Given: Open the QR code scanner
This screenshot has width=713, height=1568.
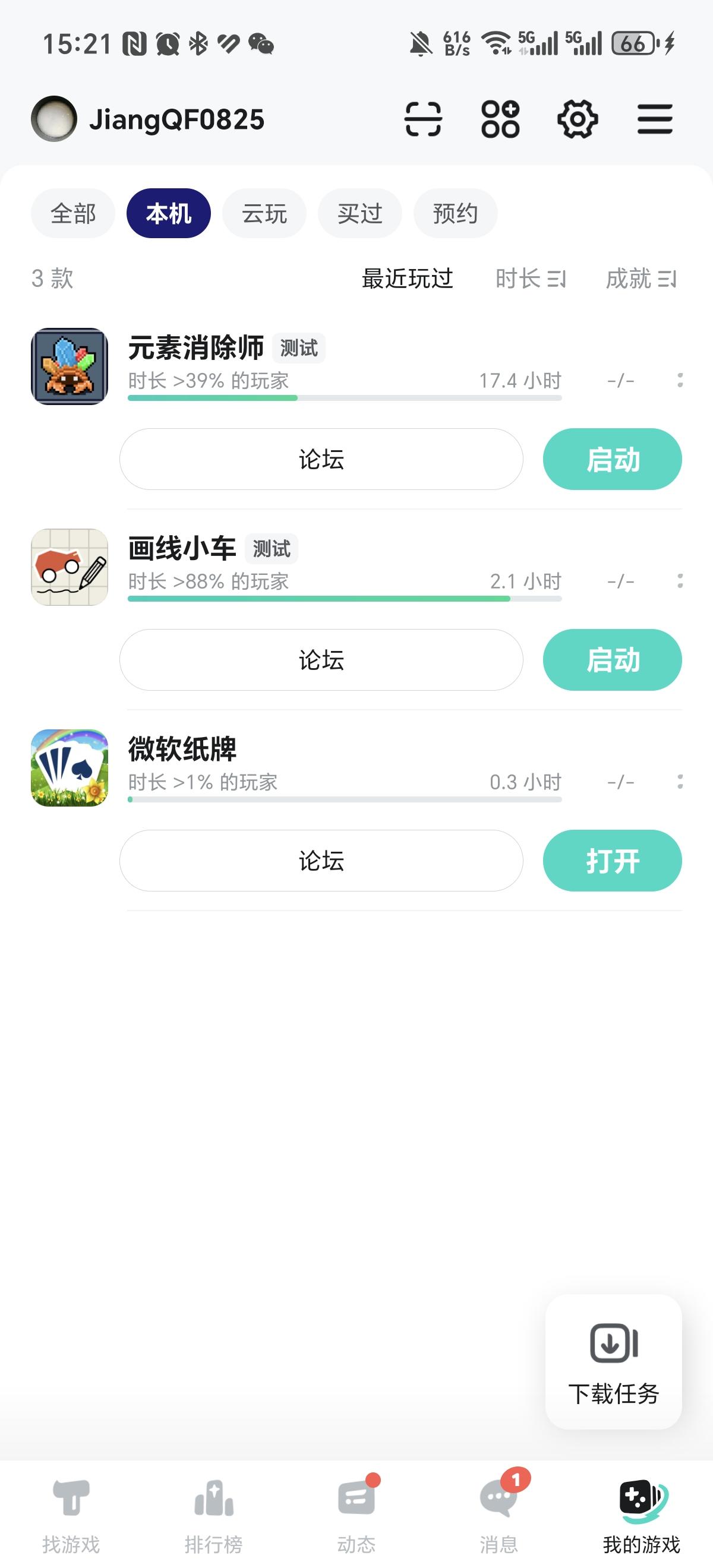Looking at the screenshot, I should (424, 118).
